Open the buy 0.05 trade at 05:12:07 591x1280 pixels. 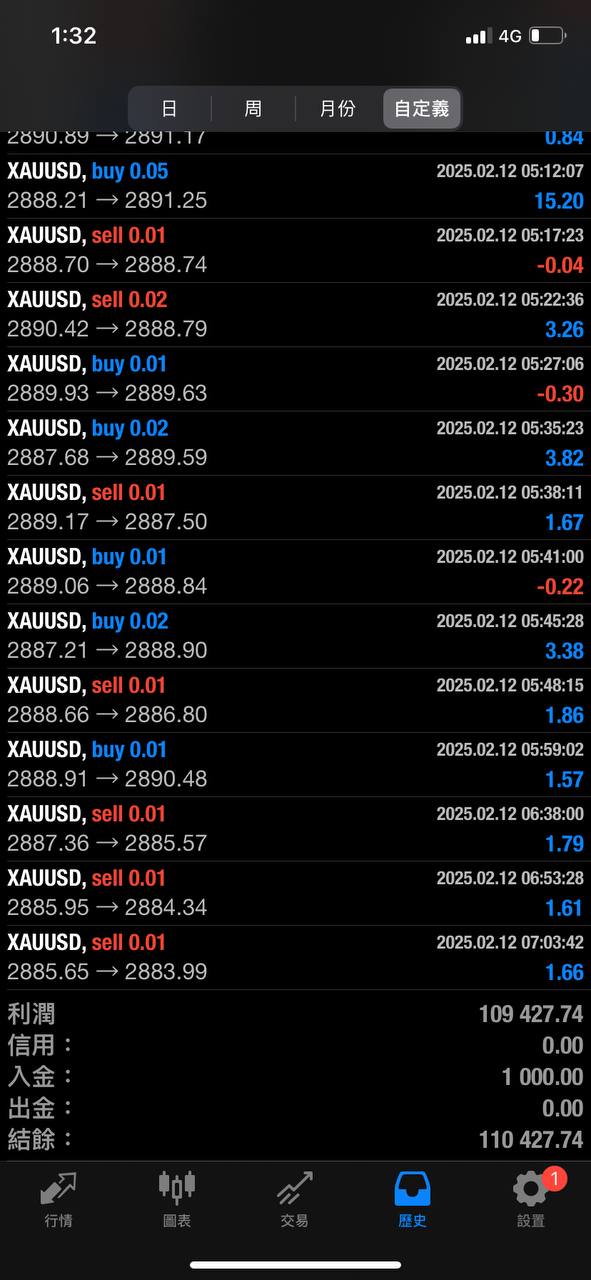click(x=295, y=186)
